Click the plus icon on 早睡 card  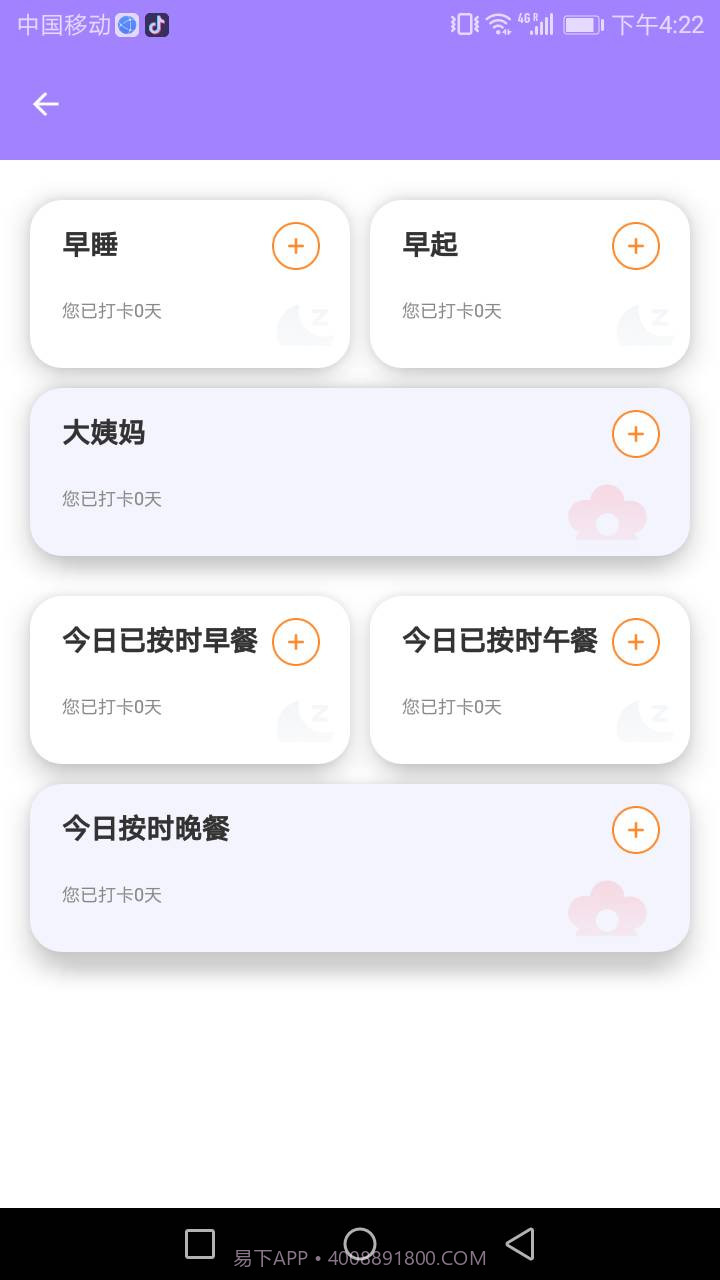click(x=295, y=245)
